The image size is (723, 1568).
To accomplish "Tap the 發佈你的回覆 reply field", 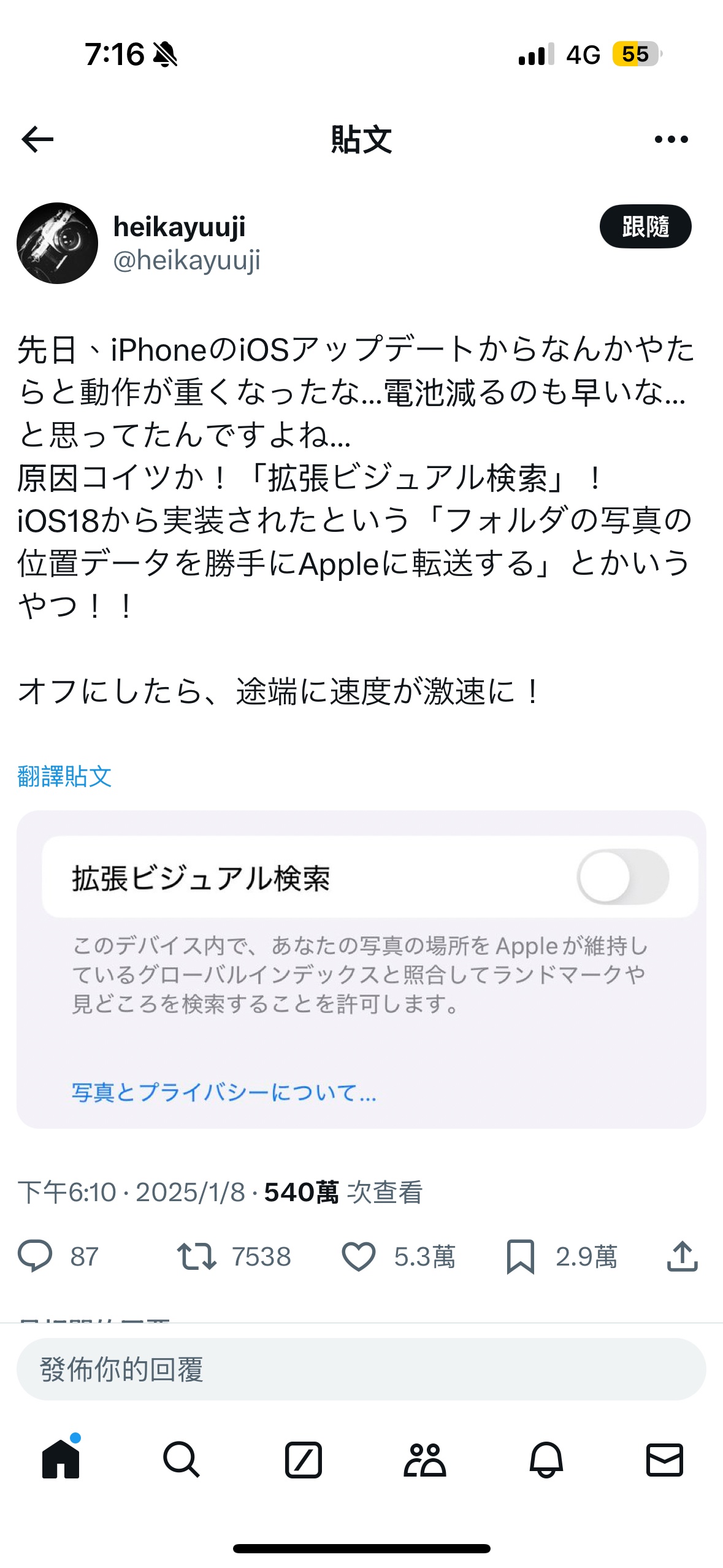I will pyautogui.click(x=361, y=1369).
